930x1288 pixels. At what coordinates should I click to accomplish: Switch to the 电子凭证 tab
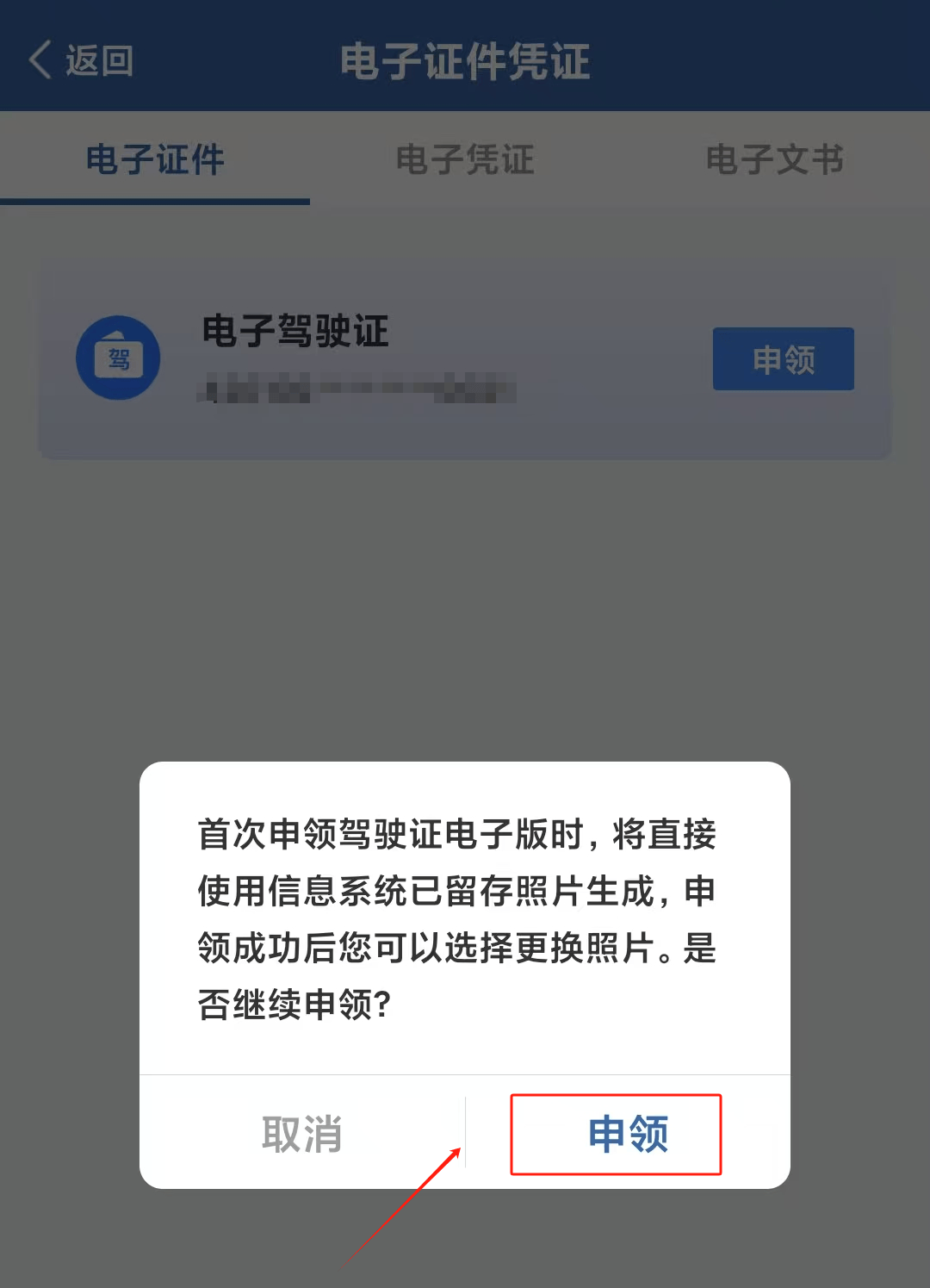[465, 159]
